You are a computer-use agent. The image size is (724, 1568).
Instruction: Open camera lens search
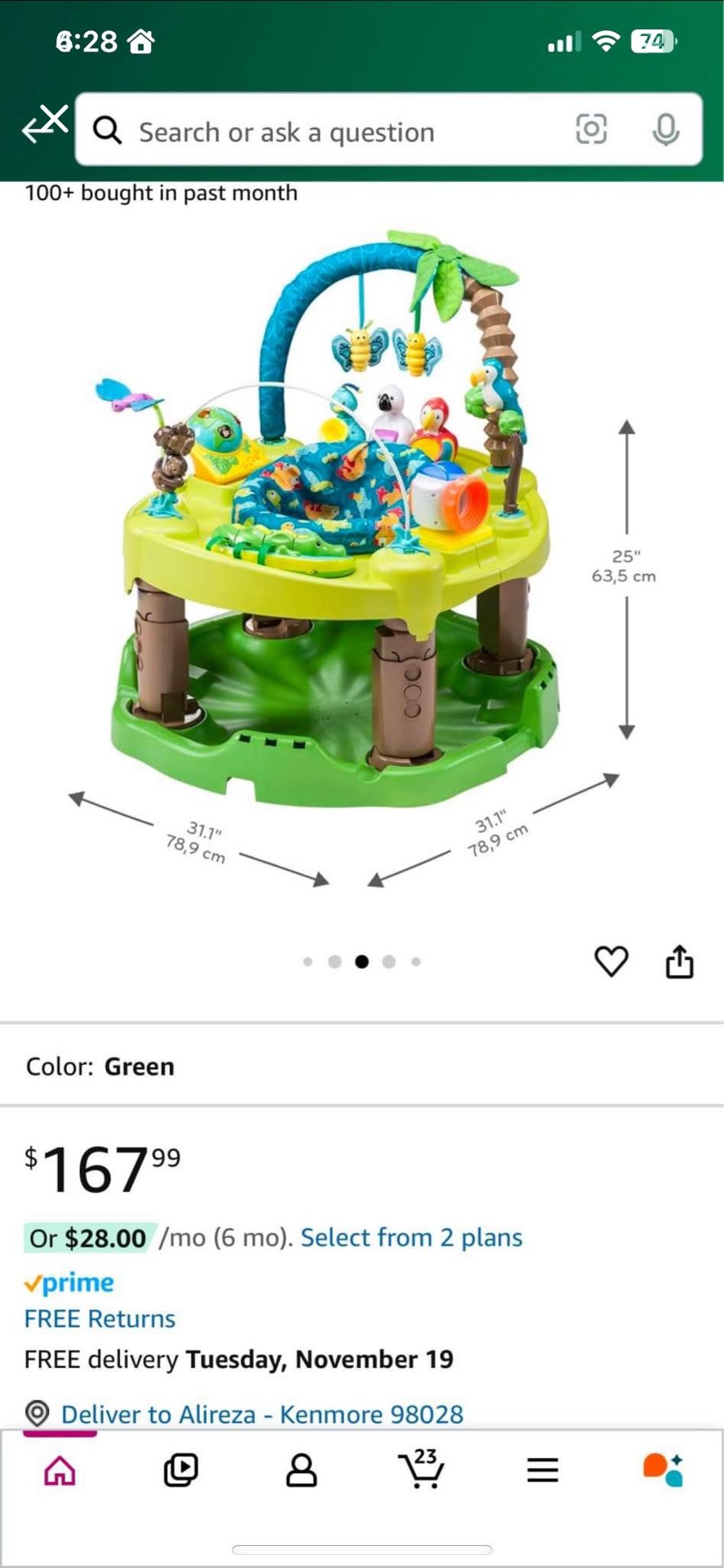point(591,129)
